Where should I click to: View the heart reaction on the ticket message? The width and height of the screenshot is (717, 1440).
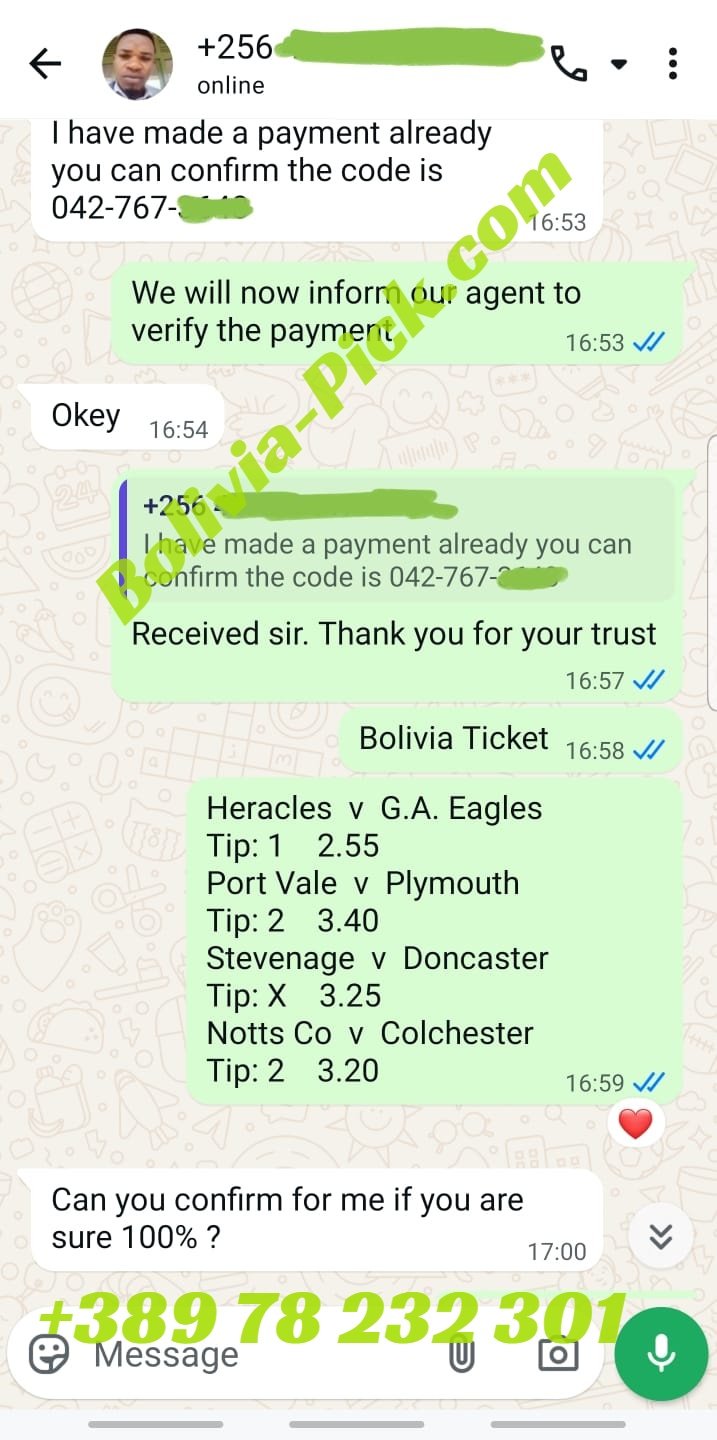[635, 1124]
